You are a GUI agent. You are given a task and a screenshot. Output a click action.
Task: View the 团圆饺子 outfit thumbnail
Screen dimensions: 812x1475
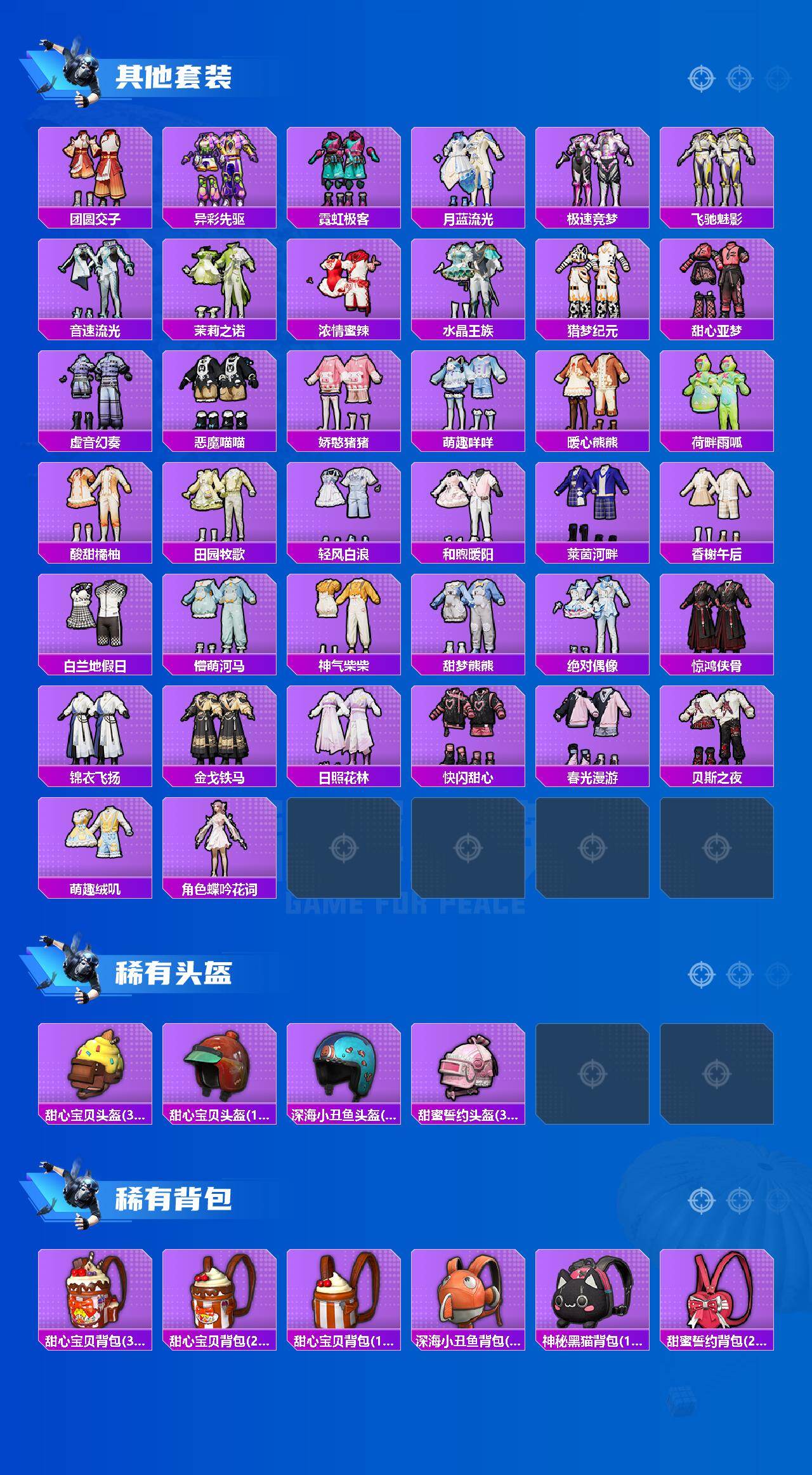[x=95, y=171]
